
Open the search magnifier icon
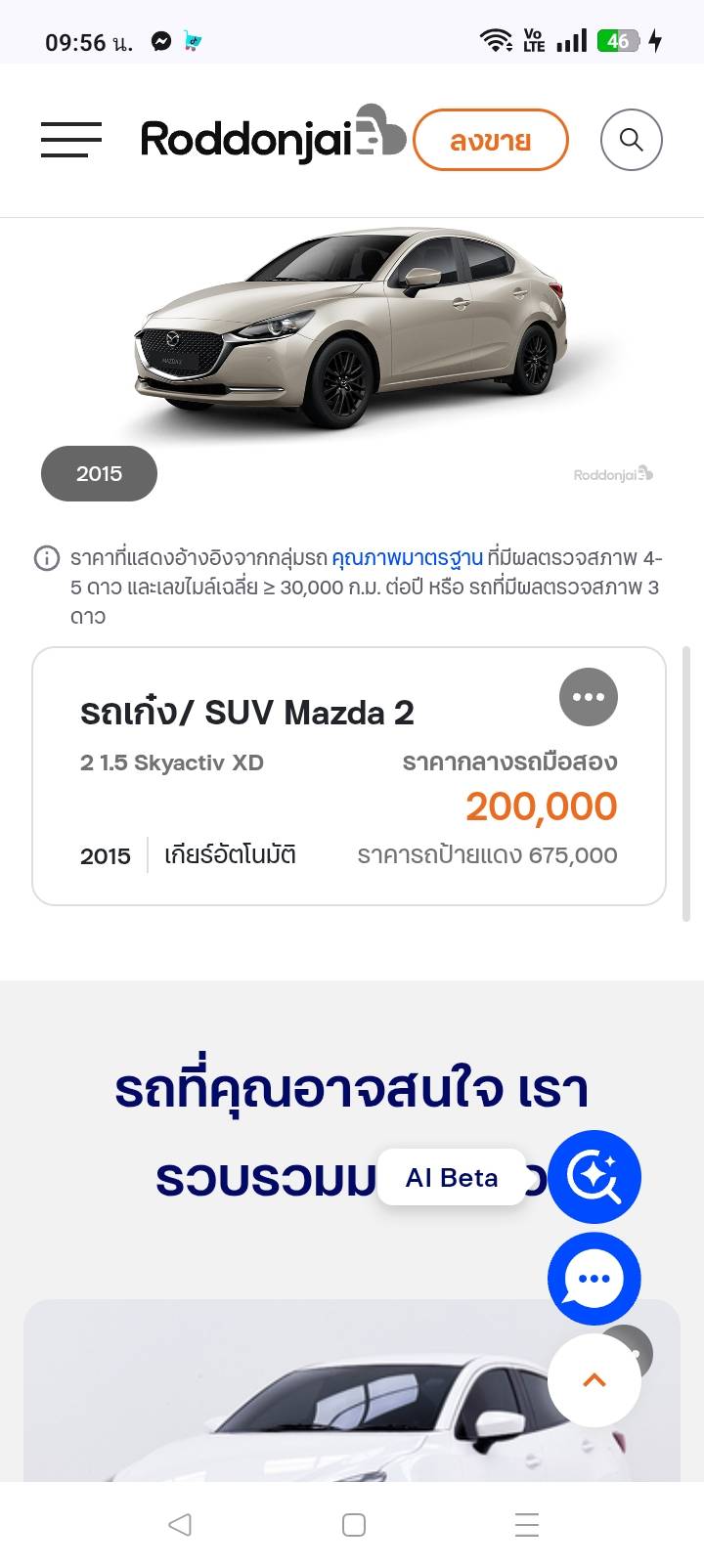coord(631,140)
